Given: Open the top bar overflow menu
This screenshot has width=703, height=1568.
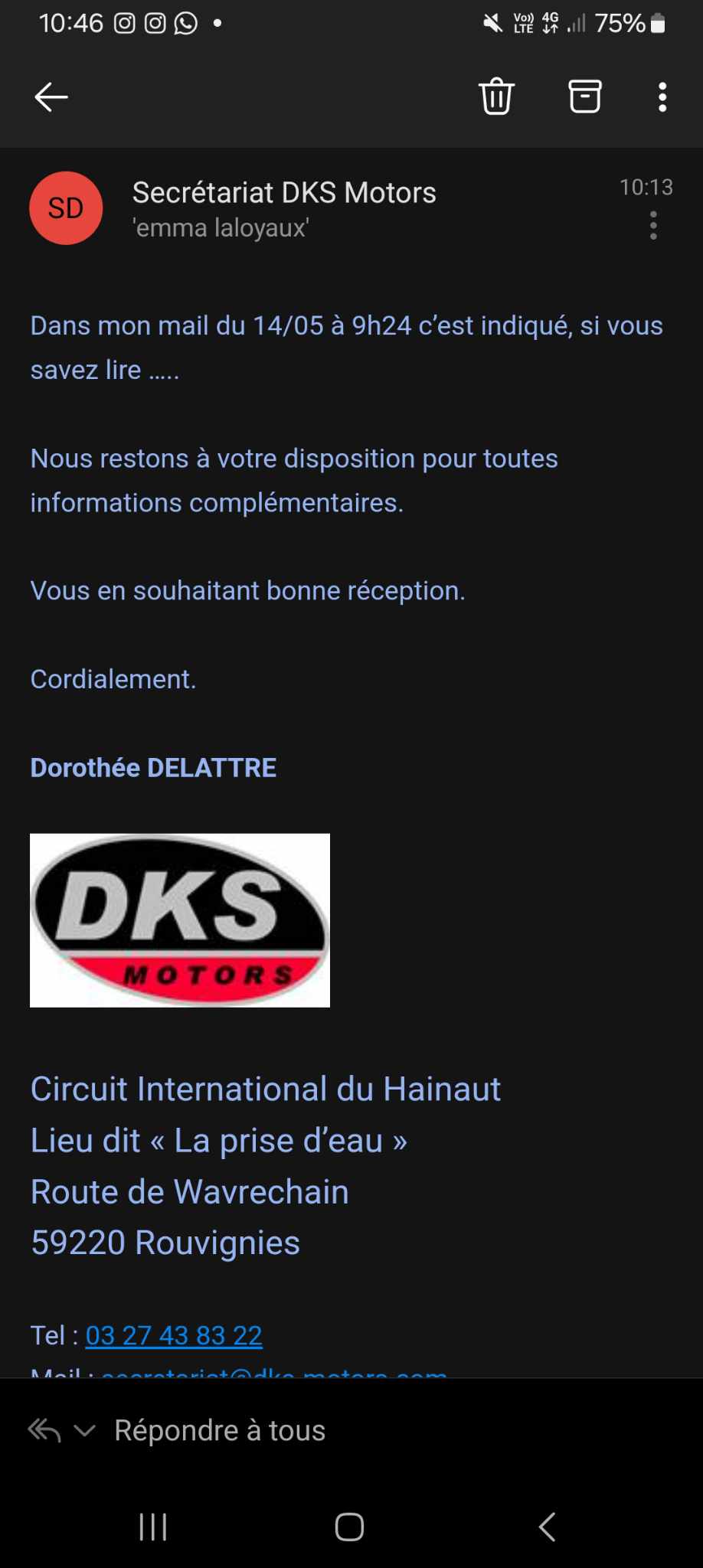Looking at the screenshot, I should pos(662,97).
